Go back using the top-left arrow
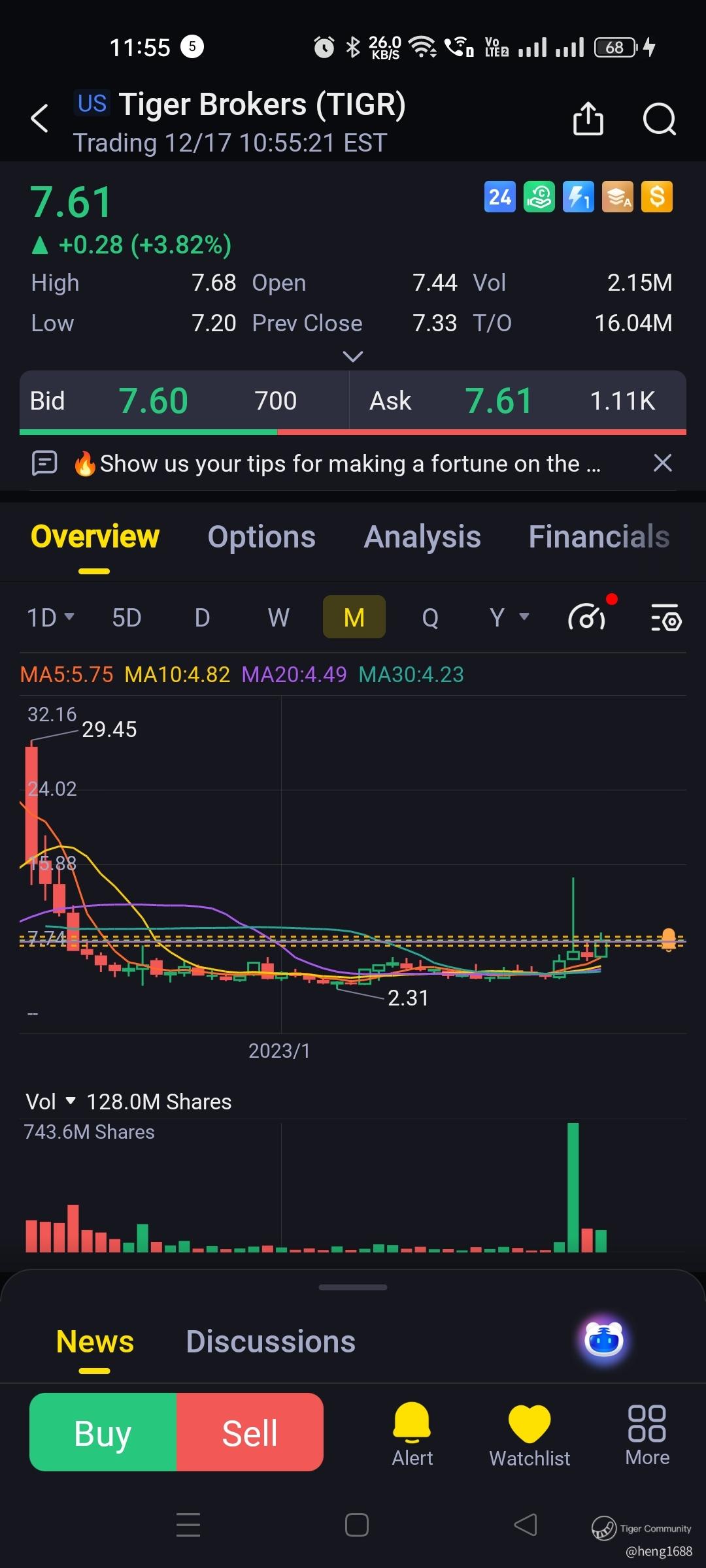Image resolution: width=706 pixels, height=1568 pixels. click(40, 118)
